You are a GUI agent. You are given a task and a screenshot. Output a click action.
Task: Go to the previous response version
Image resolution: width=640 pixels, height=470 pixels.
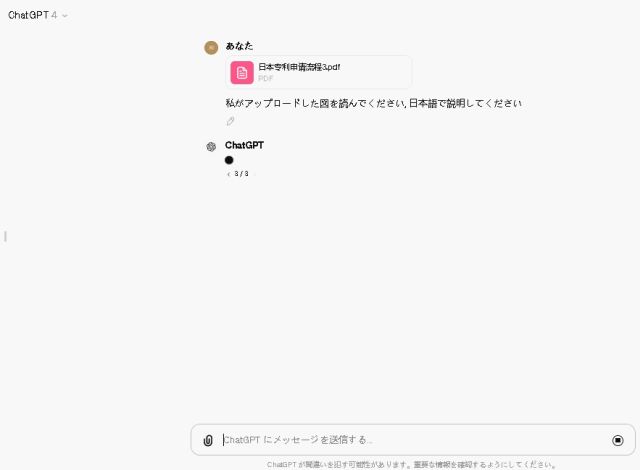pyautogui.click(x=228, y=174)
